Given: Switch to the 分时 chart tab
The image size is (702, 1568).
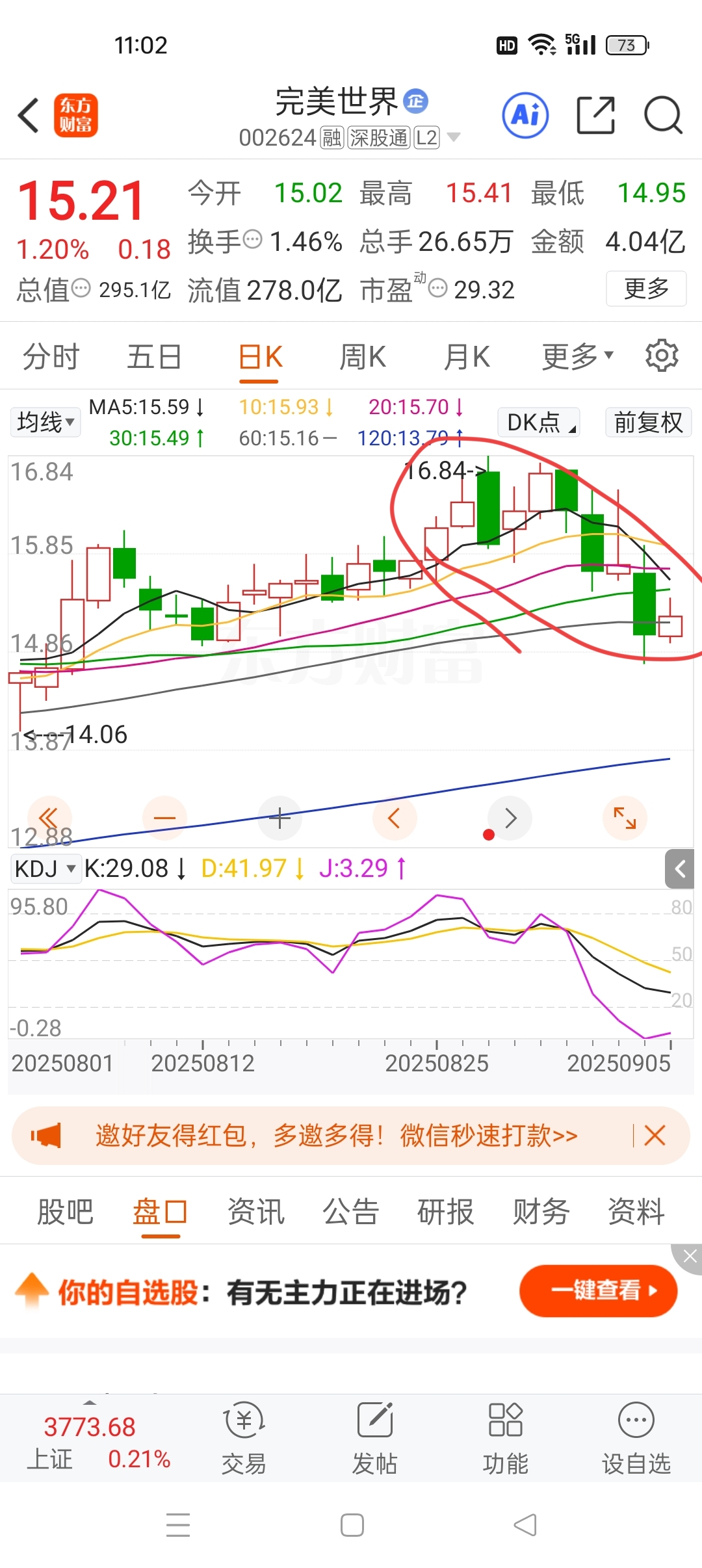Looking at the screenshot, I should point(51,357).
